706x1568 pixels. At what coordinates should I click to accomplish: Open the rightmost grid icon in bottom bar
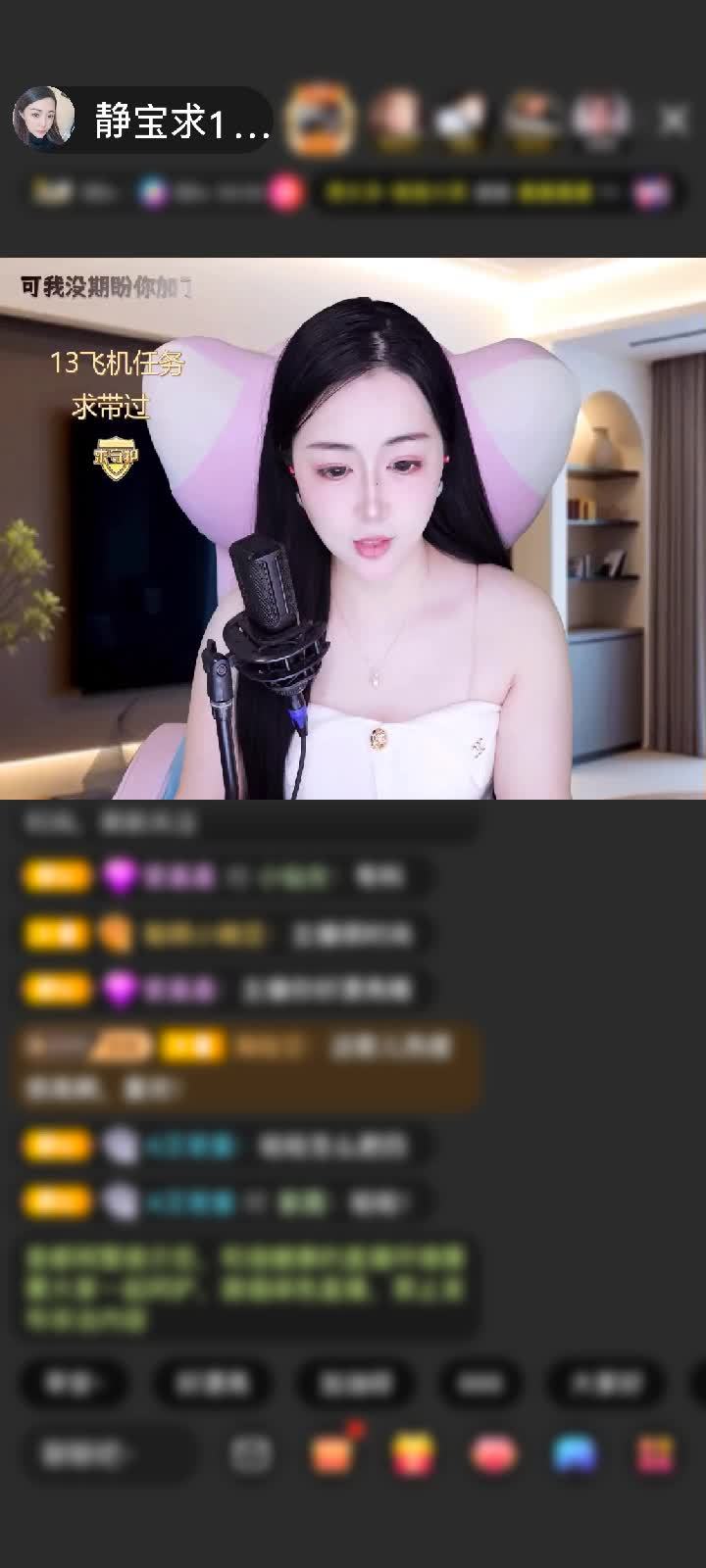(655, 1451)
